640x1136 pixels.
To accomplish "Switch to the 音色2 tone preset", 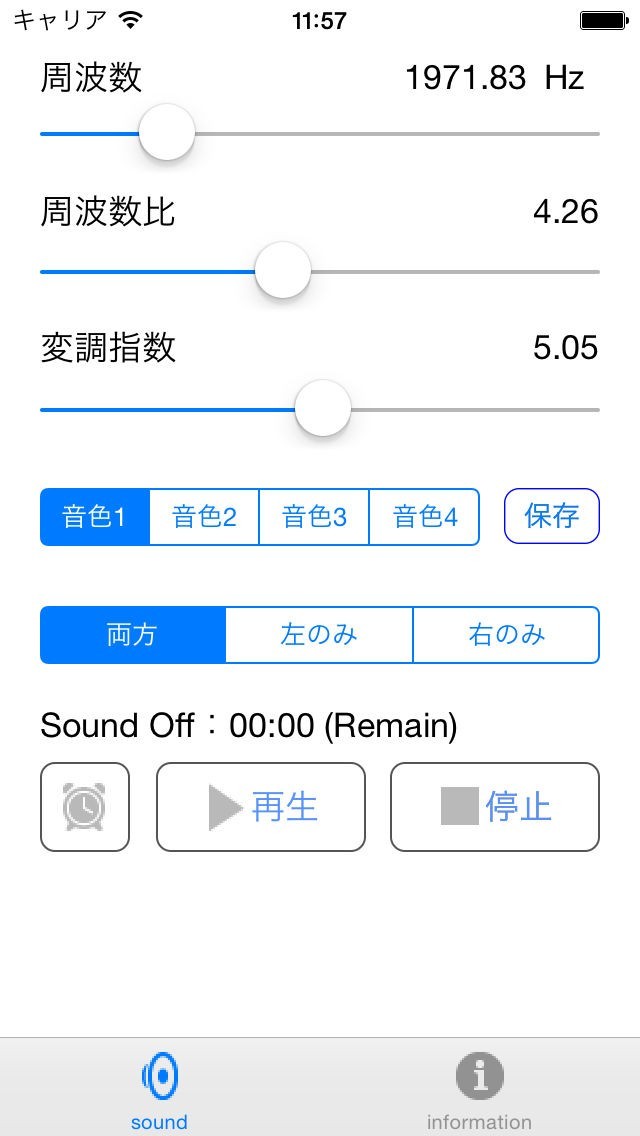I will point(204,517).
